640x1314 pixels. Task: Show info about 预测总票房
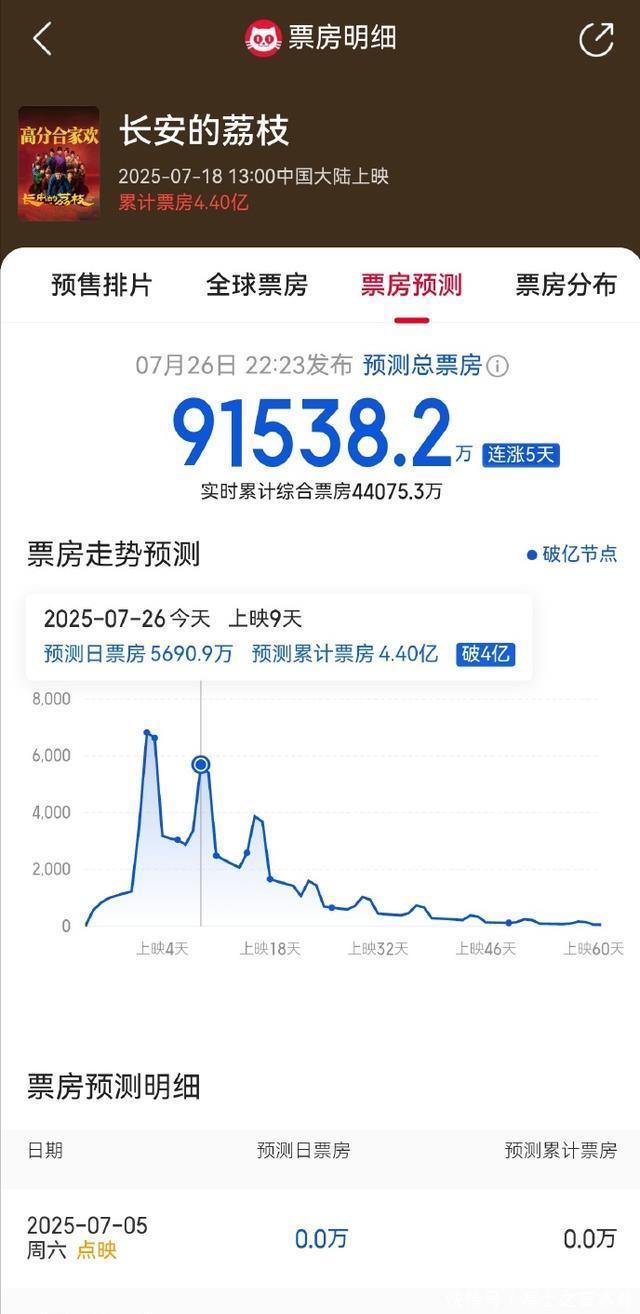[498, 366]
